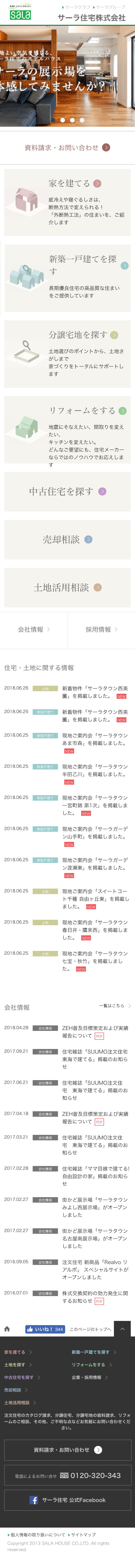The height and width of the screenshot is (1568, 135).
Task: Open サーラ住宅 公式Facebook
Action: pyautogui.click(x=67, y=1500)
